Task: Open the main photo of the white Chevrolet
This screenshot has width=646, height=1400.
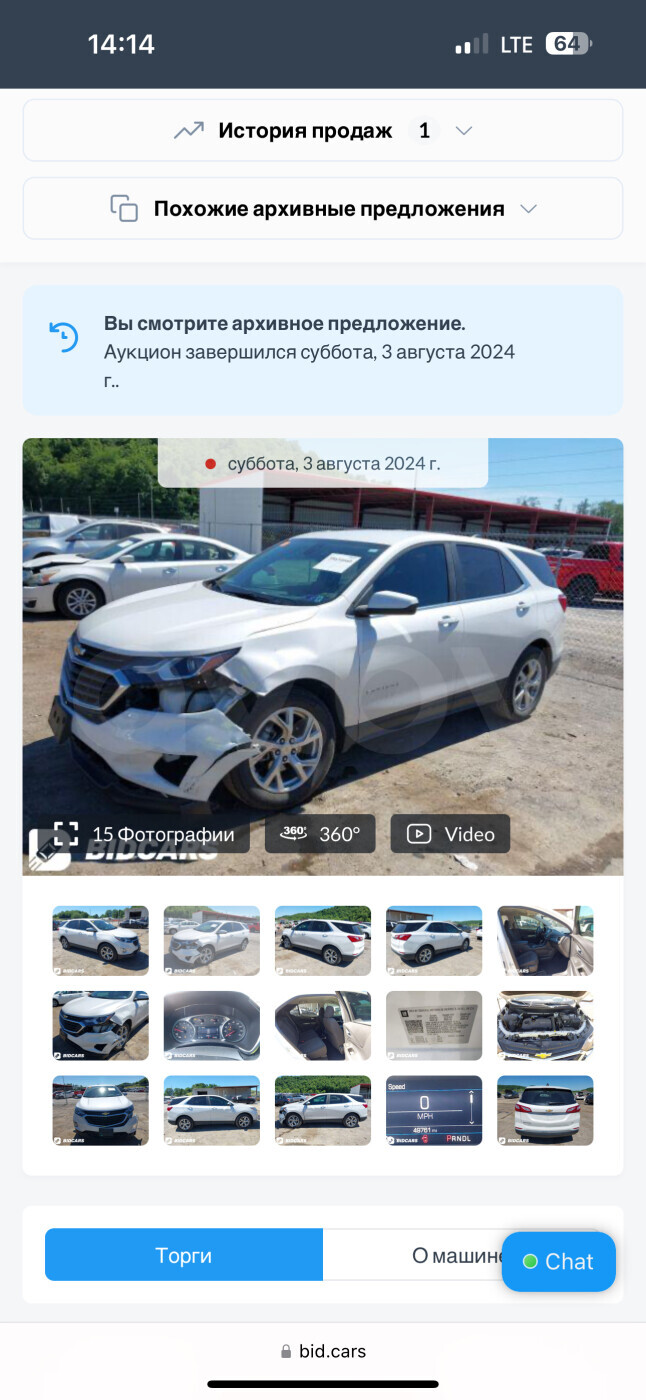Action: (x=322, y=656)
